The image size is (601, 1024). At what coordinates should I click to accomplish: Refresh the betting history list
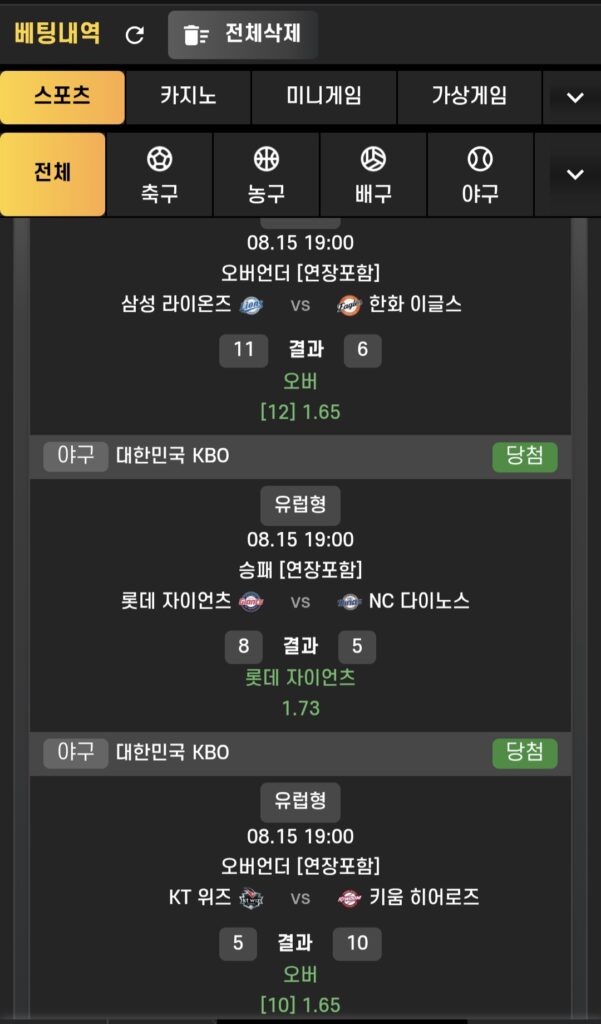click(135, 35)
